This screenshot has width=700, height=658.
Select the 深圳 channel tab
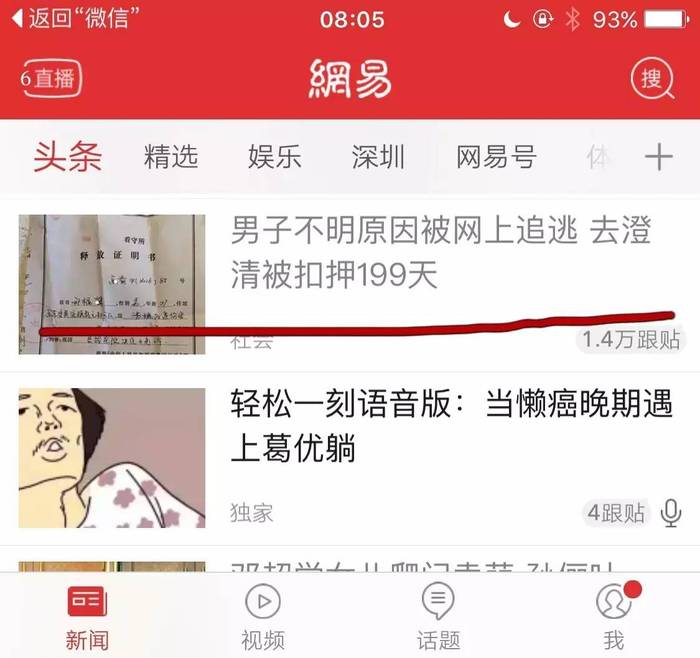pos(378,157)
